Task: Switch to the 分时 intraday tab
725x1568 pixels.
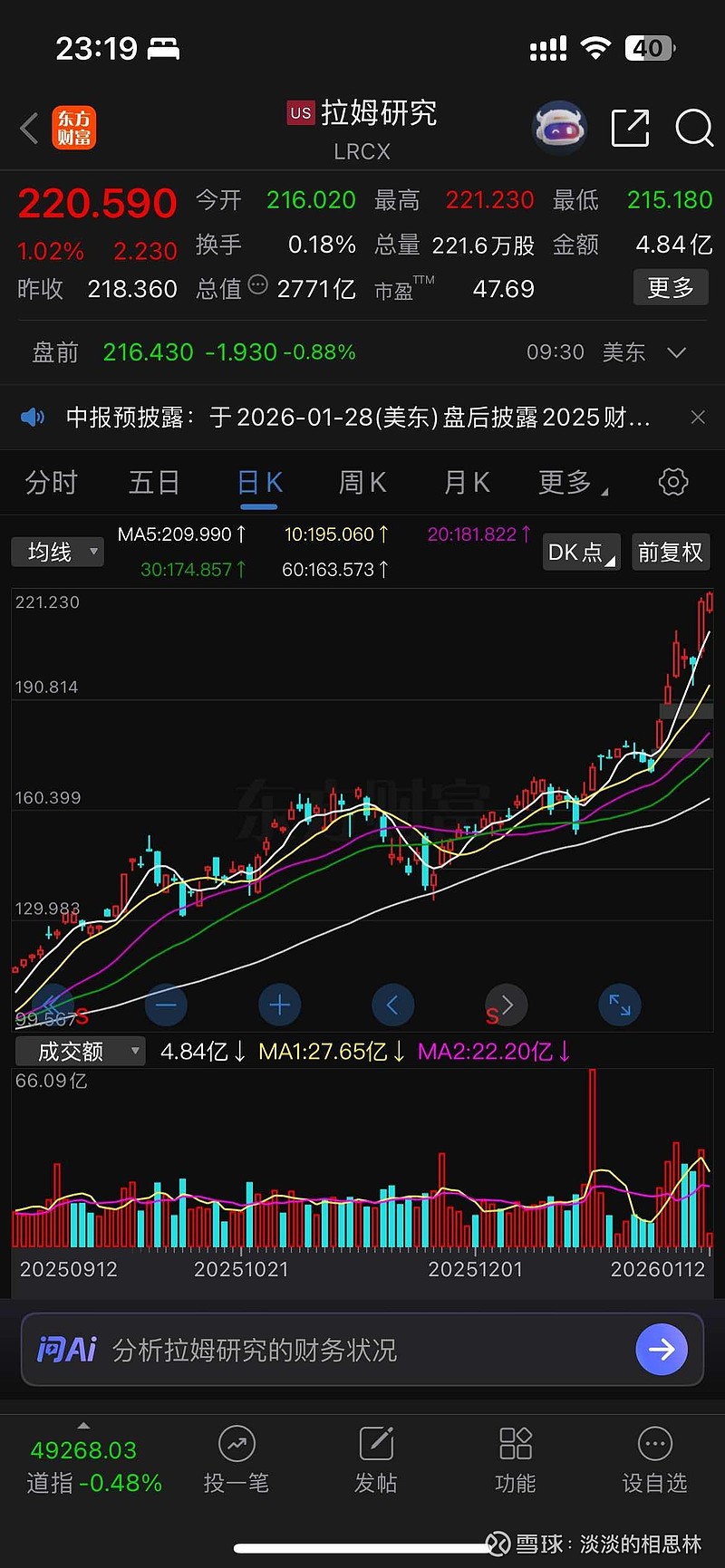Action: pos(52,482)
